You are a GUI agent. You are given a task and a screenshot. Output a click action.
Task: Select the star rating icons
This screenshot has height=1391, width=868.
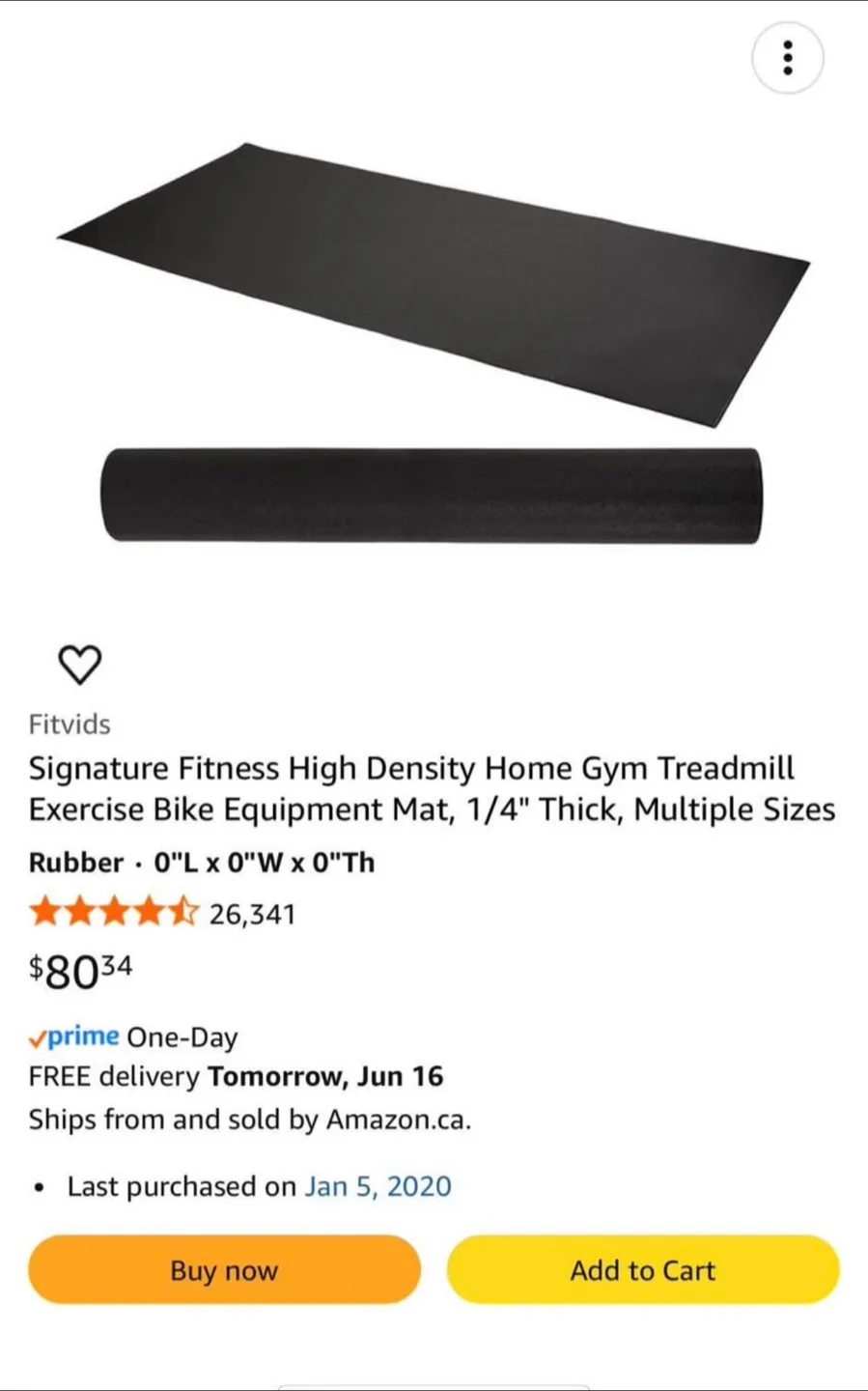113,913
